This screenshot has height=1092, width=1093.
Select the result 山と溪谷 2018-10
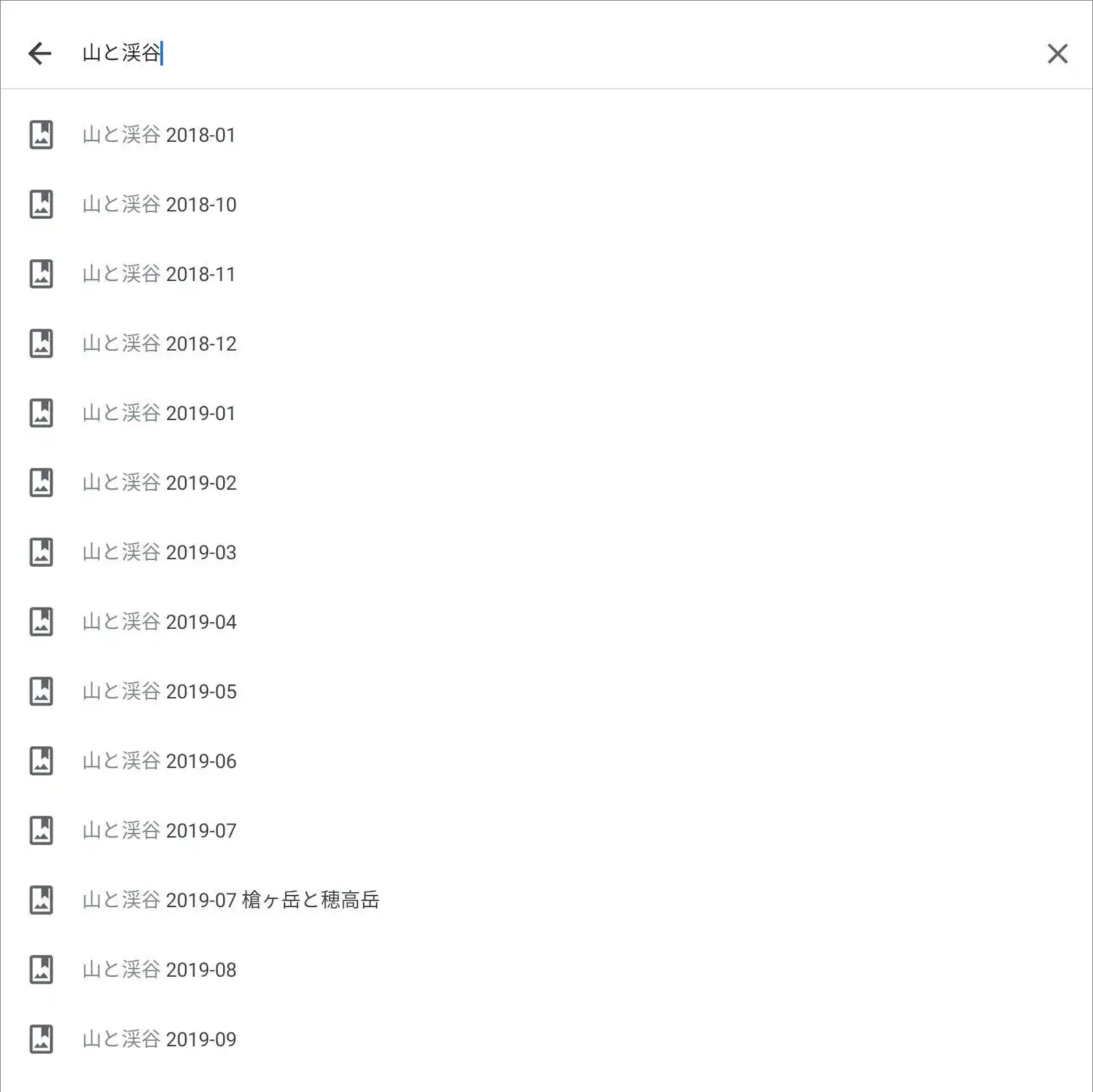click(159, 205)
